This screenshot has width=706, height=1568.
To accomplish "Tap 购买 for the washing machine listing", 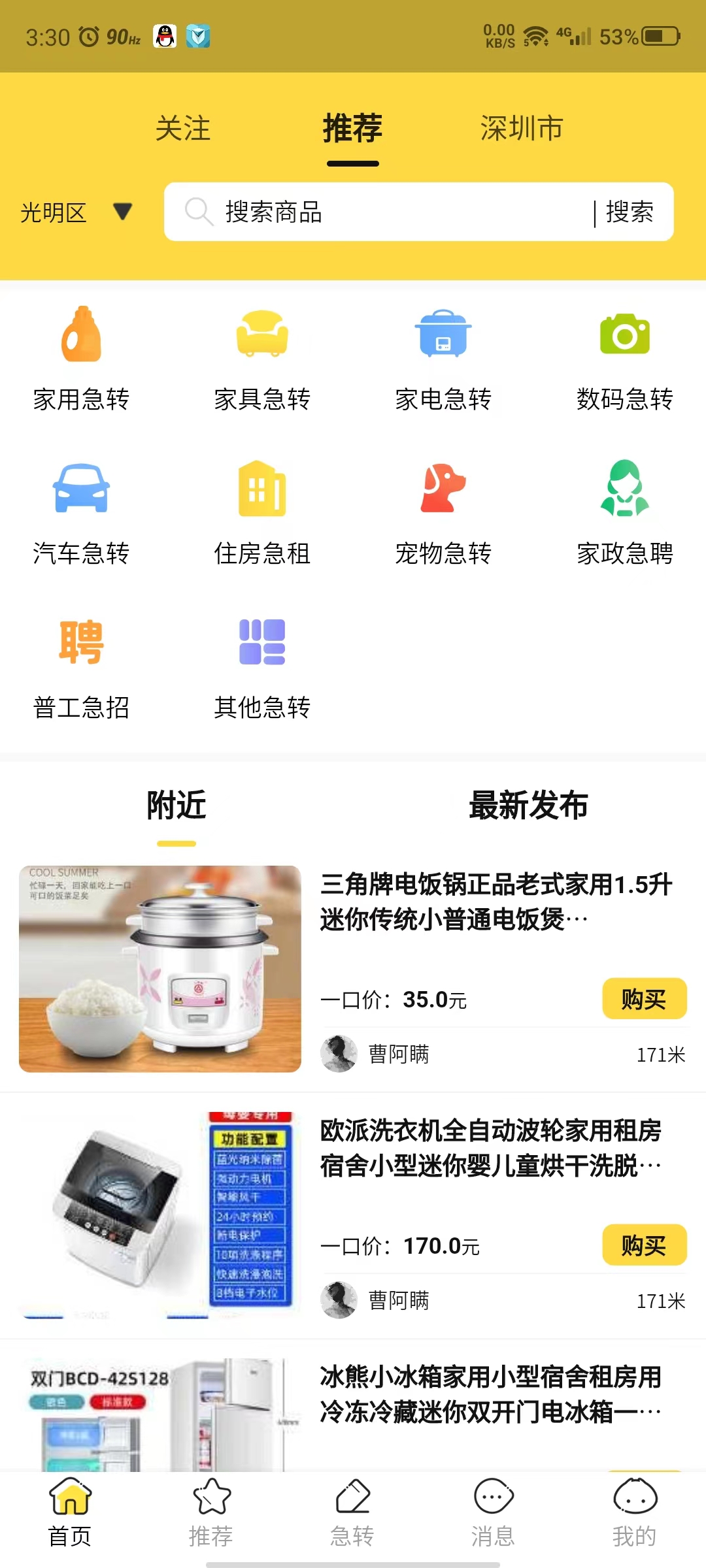I will 644,1246.
